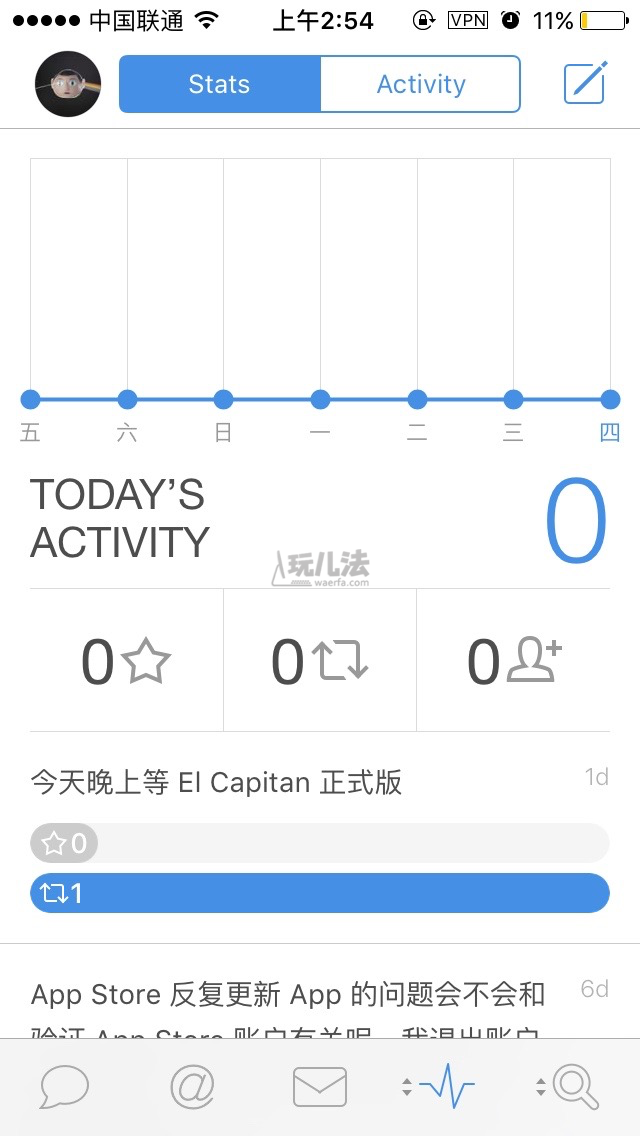Screen dimensions: 640x1136
Task: Go to the mentions @ tab
Action: point(192,1087)
